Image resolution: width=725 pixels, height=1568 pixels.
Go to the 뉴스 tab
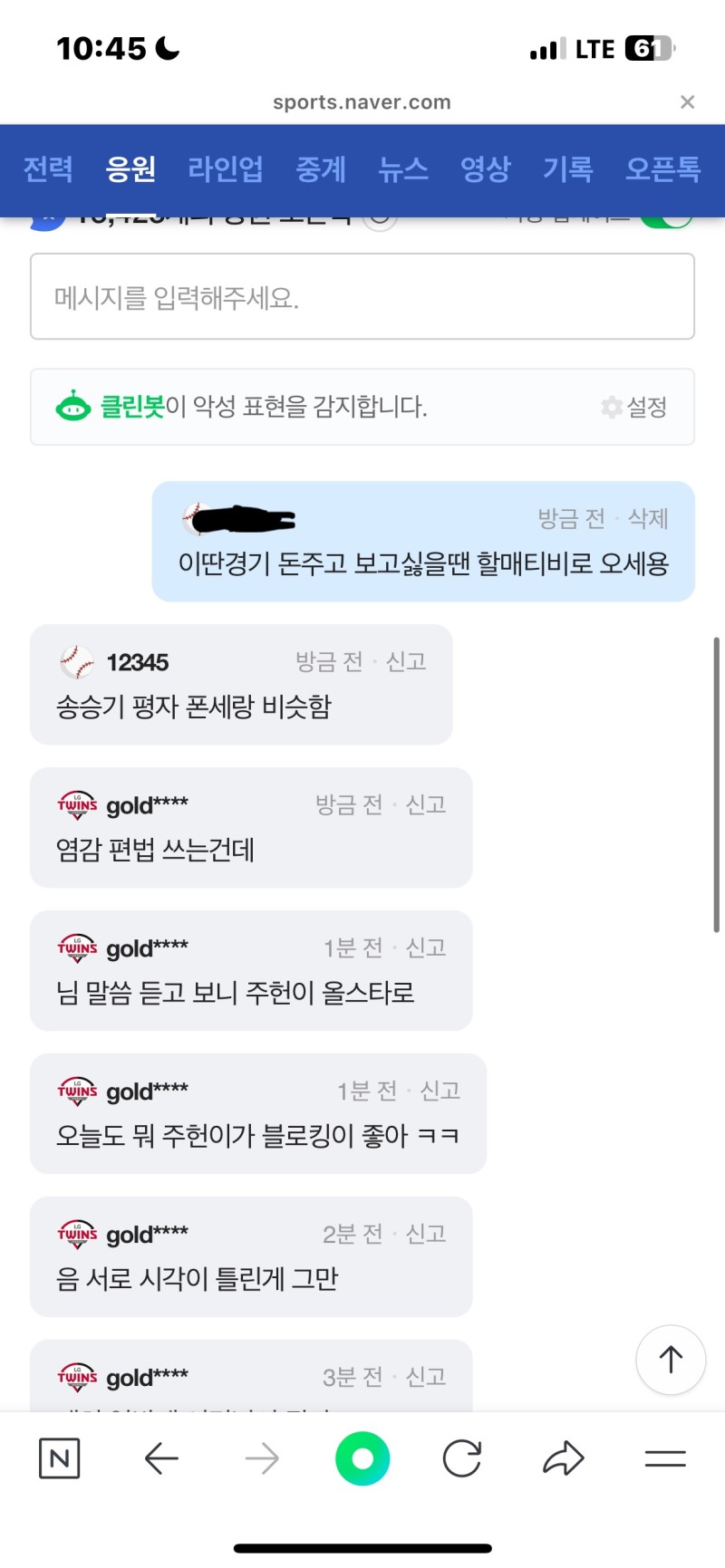[403, 168]
